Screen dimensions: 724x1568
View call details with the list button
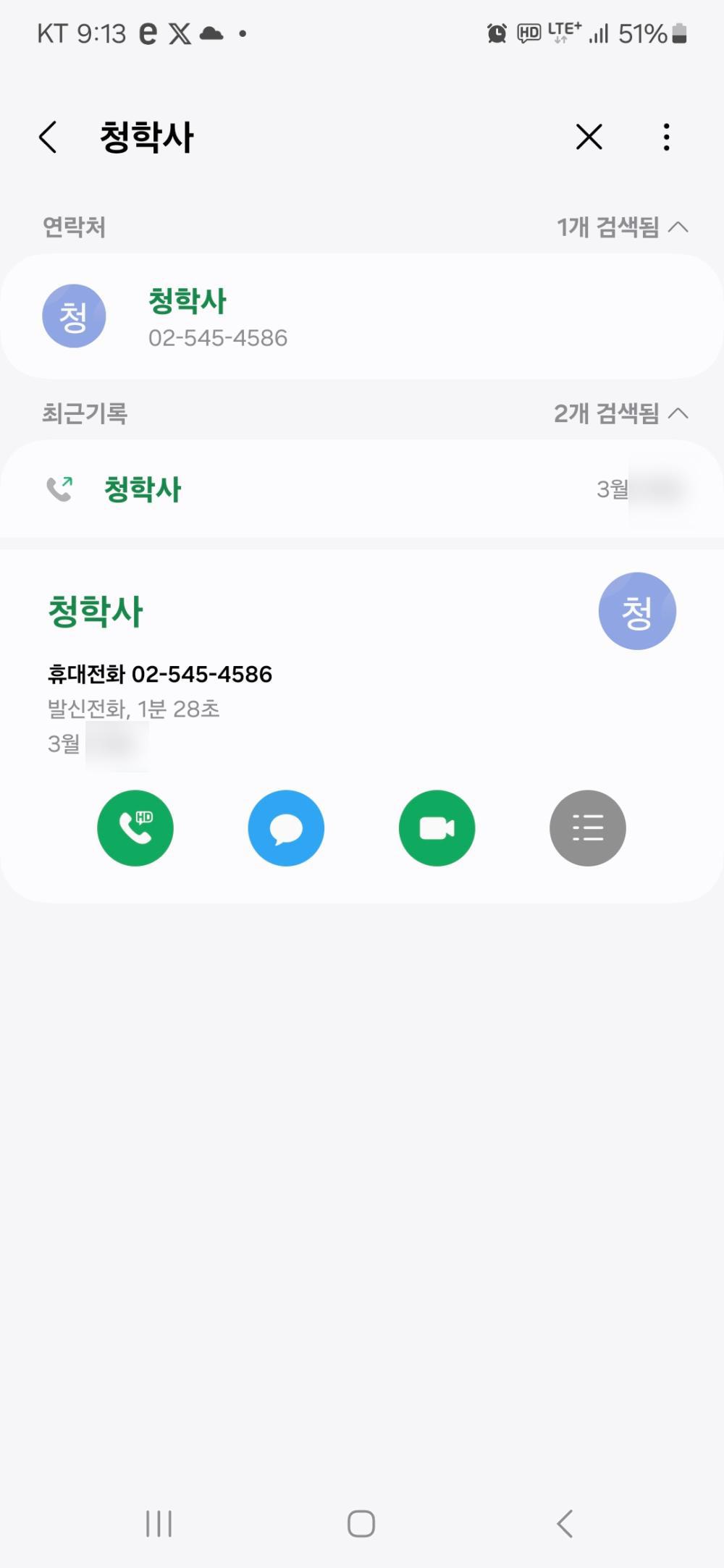(x=587, y=828)
